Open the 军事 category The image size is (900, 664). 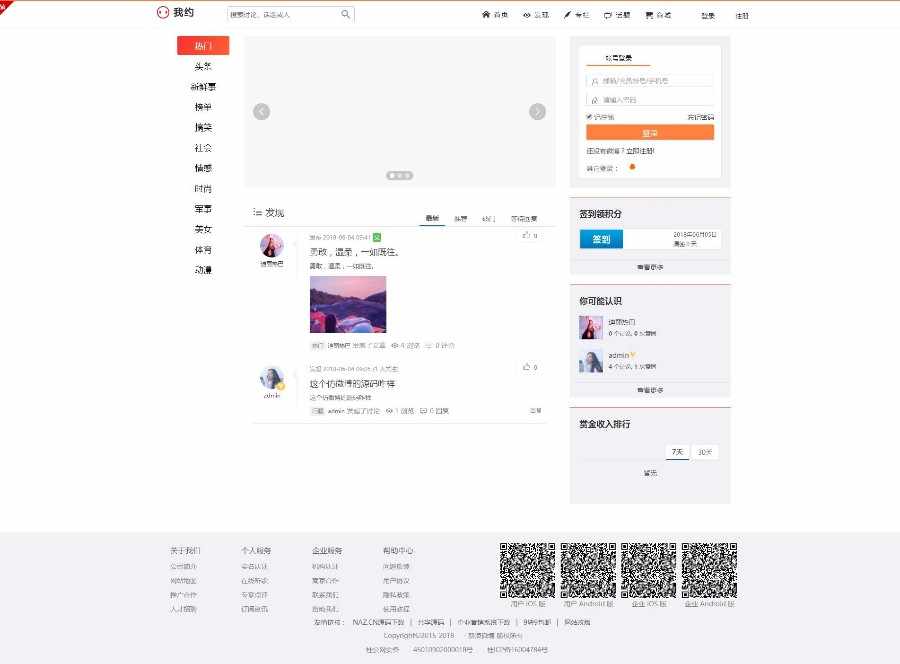coord(203,209)
